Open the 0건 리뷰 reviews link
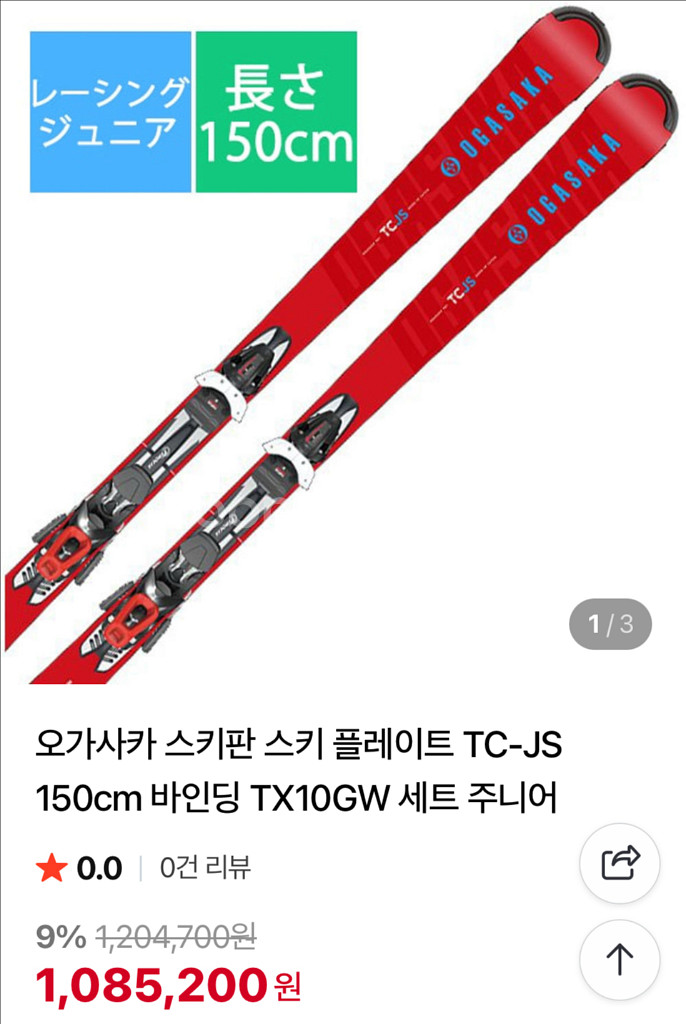The image size is (686, 1024). [x=205, y=867]
